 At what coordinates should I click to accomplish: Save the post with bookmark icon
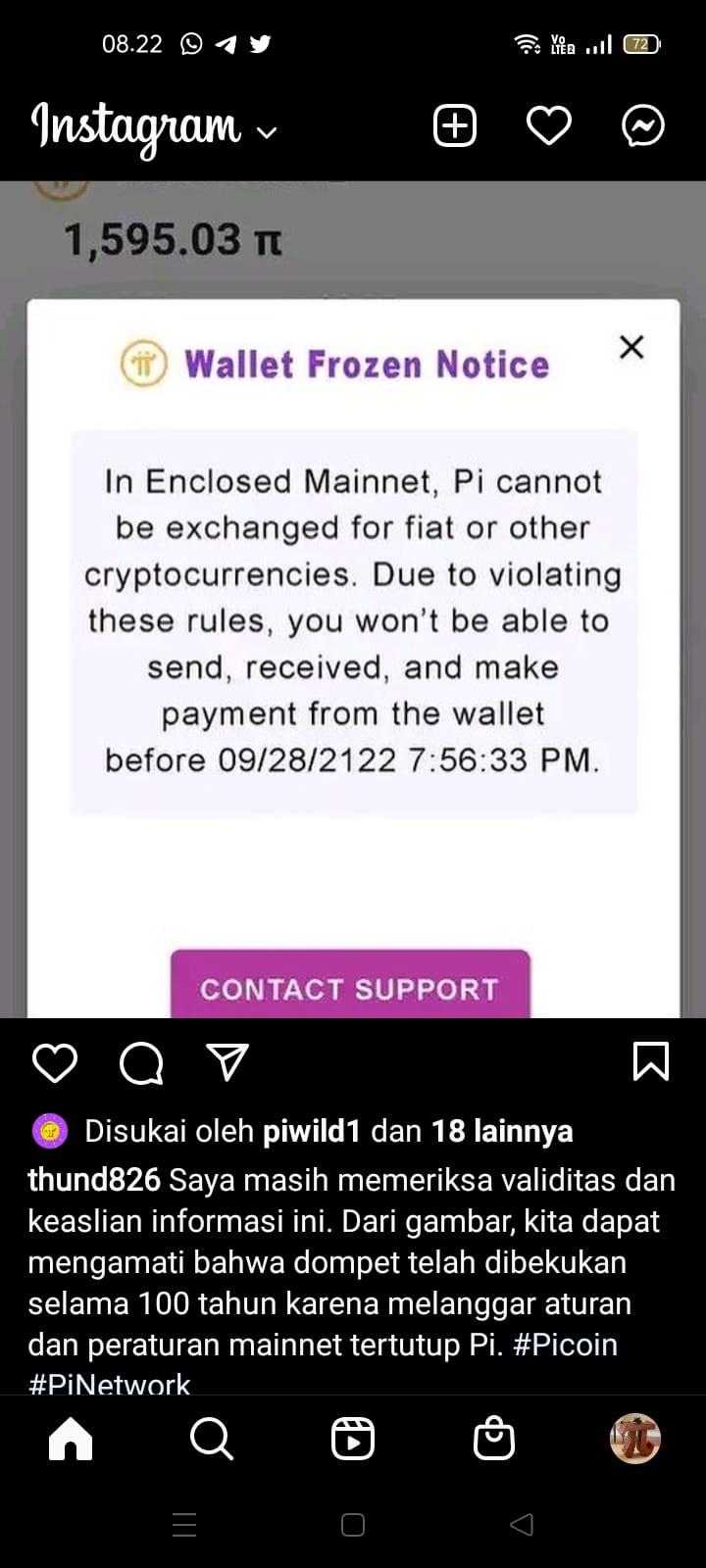pyautogui.click(x=651, y=1062)
